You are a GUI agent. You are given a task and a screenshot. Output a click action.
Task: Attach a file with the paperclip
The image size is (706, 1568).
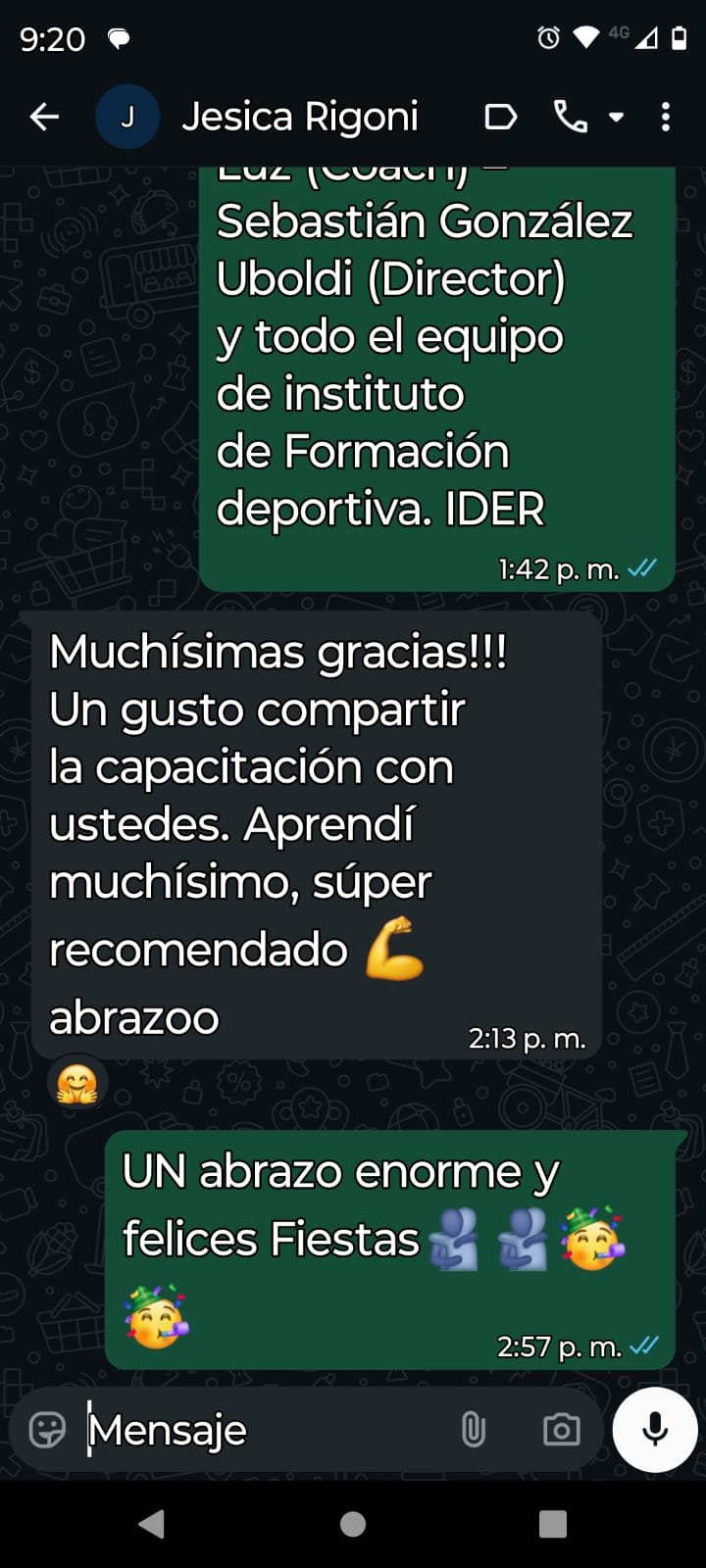tap(474, 1430)
